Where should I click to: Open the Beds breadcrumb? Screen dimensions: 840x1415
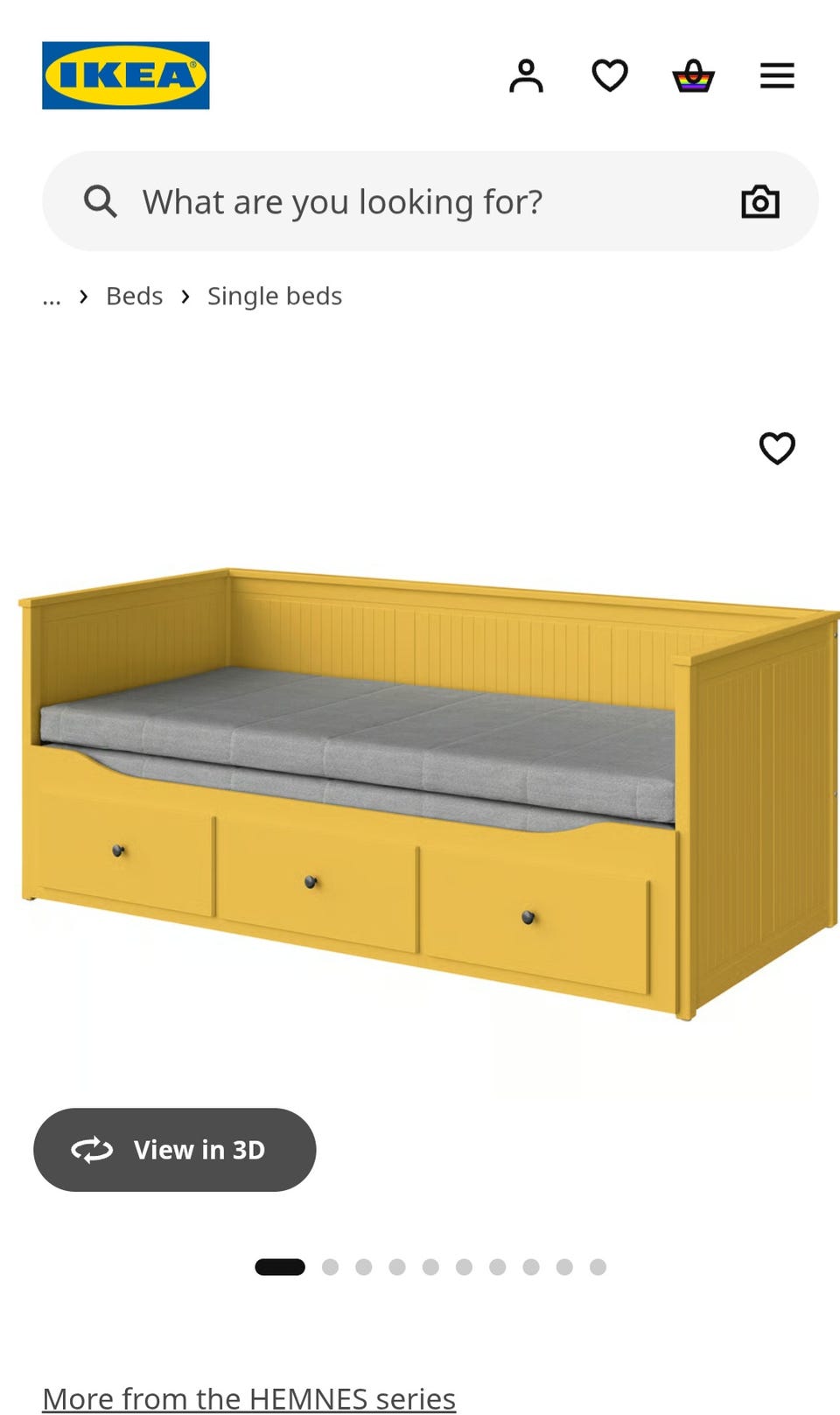(x=134, y=296)
